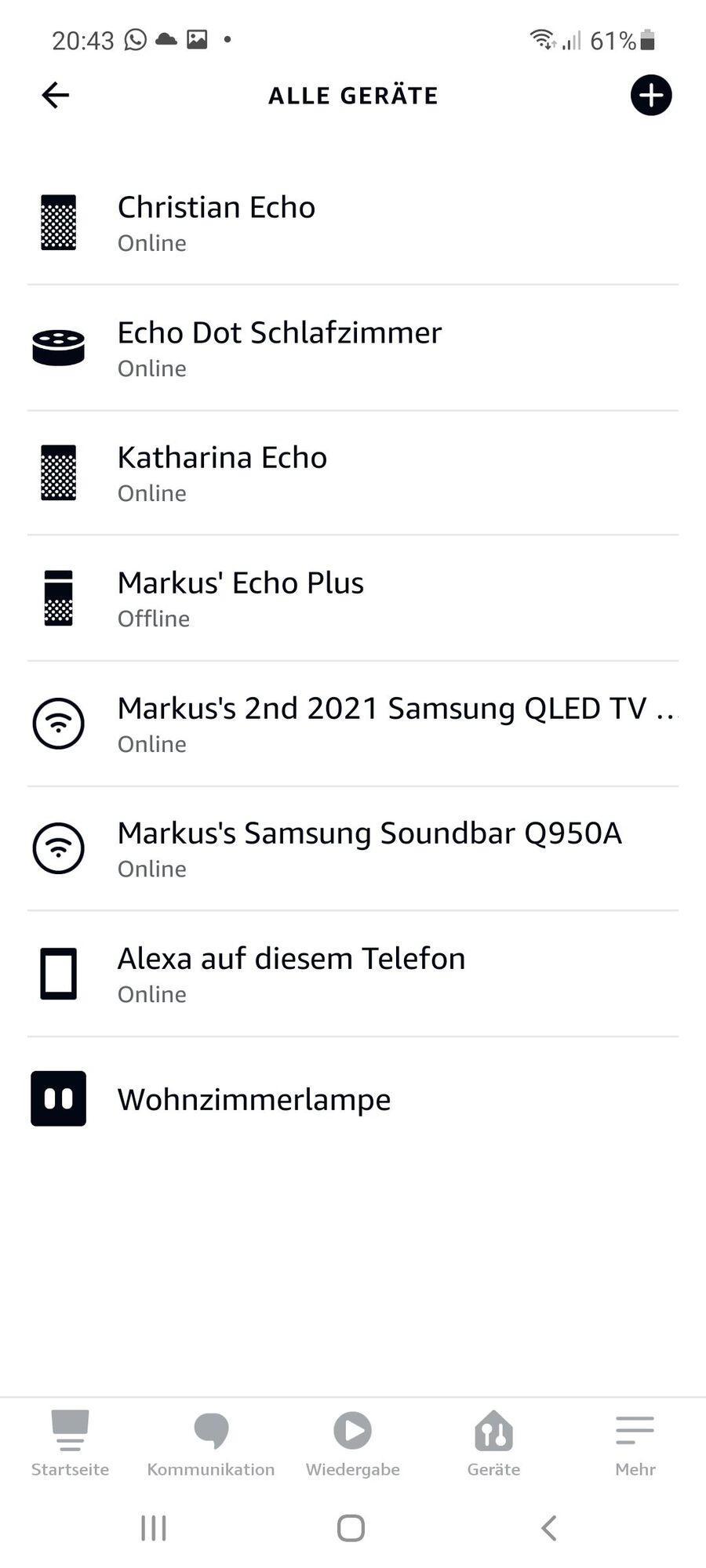This screenshot has height=1568, width=706.
Task: Show the Mehr menu tab
Action: [635, 1443]
